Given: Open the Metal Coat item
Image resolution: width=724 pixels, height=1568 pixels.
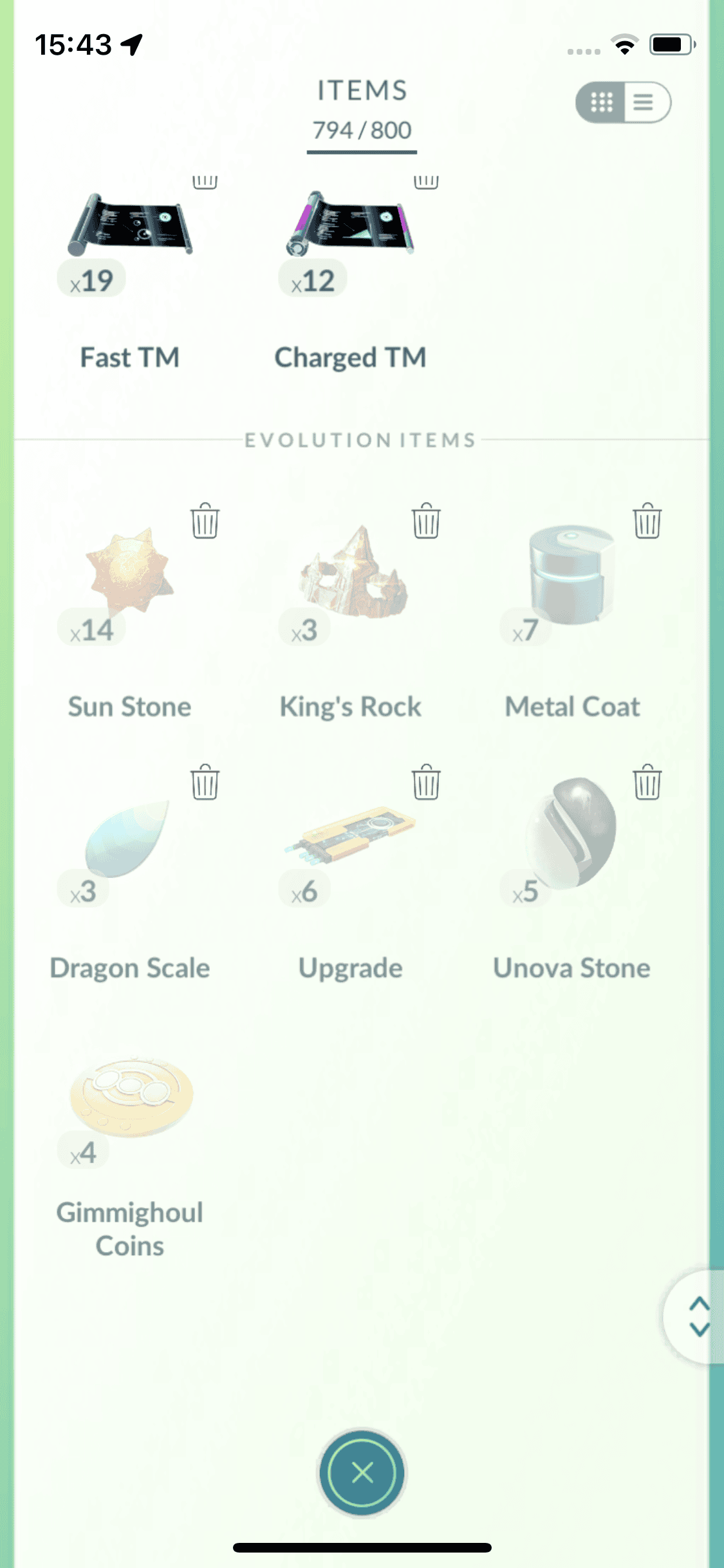Looking at the screenshot, I should pos(571,573).
